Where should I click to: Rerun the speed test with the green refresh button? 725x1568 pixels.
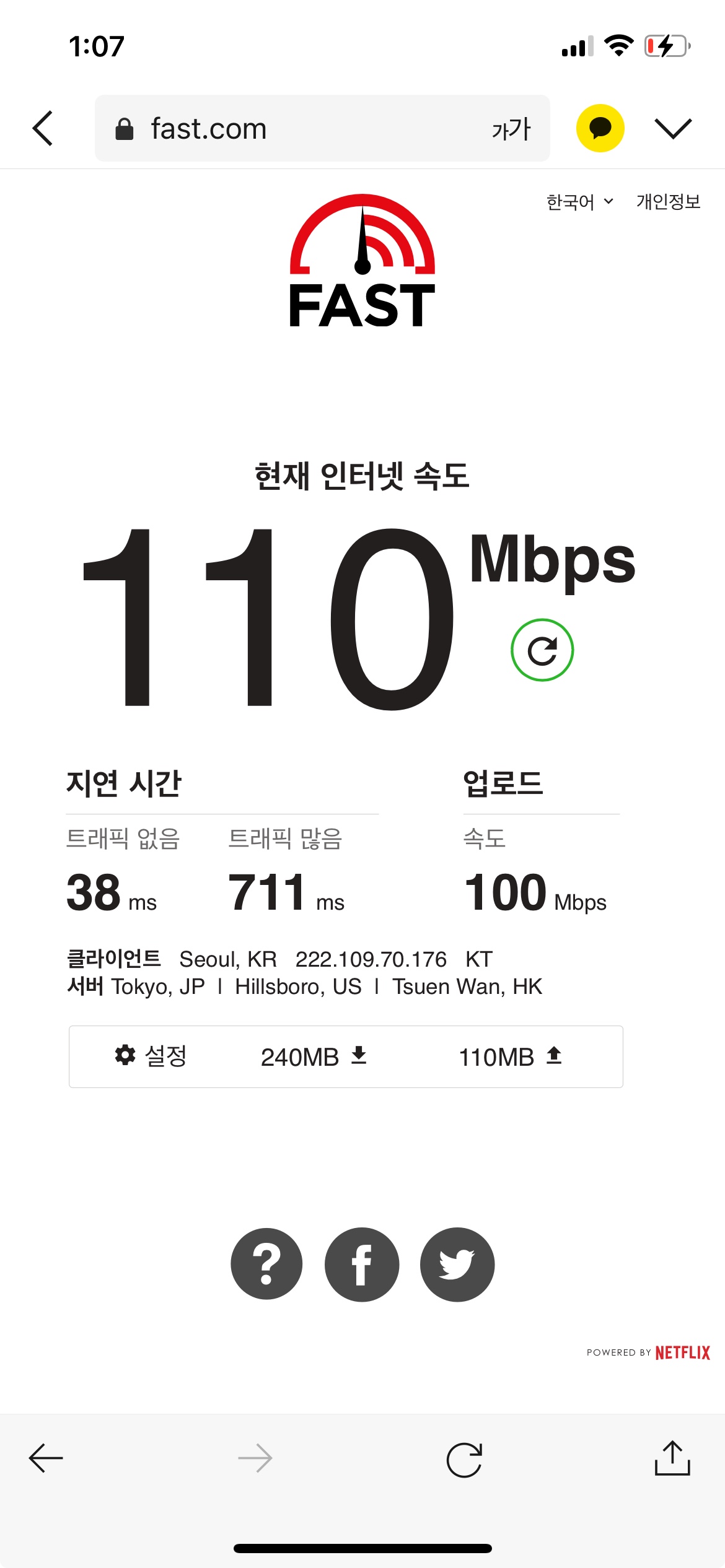(542, 650)
